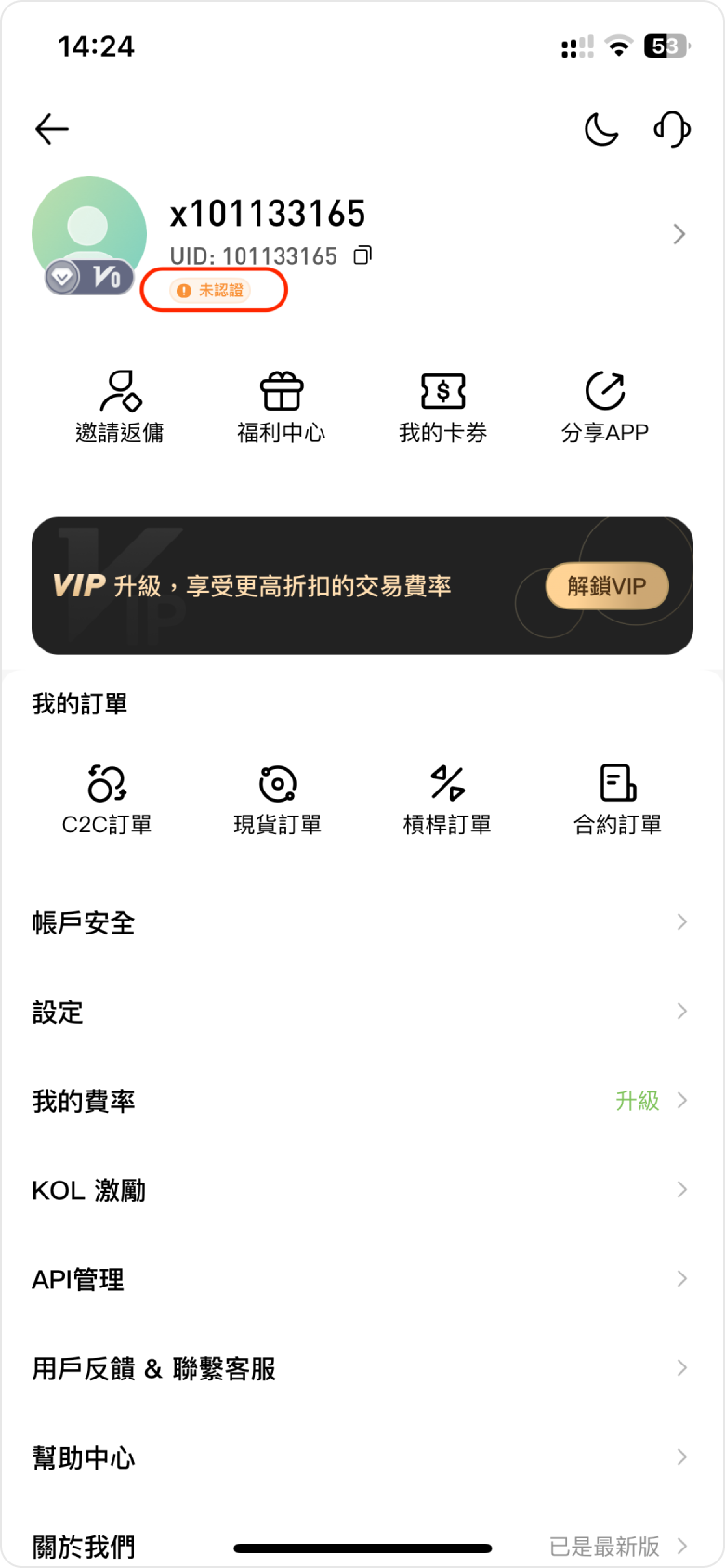Go back using the arrow icon
This screenshot has height=1568, width=725.
coord(52,129)
